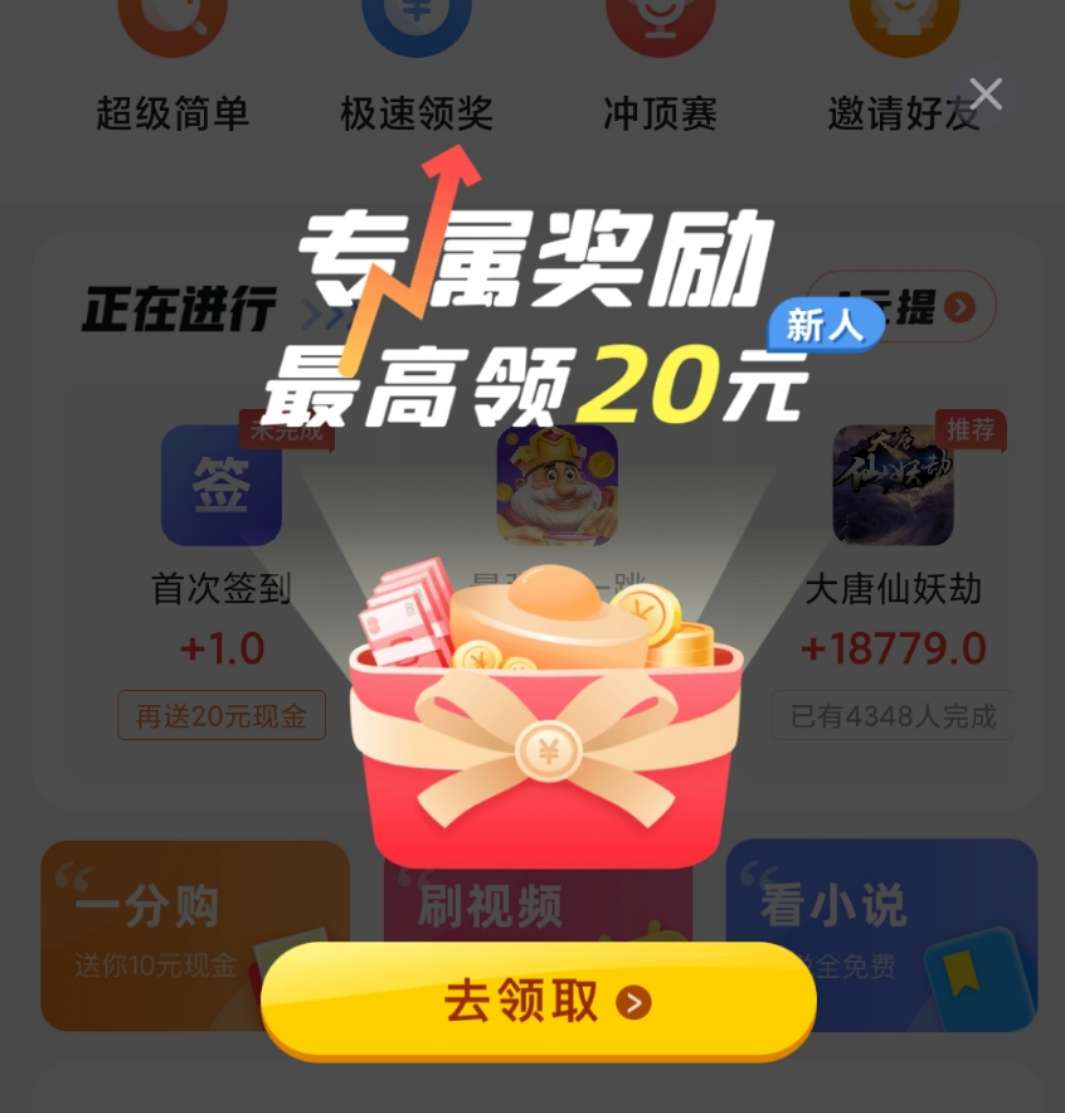Screen dimensions: 1065x1113
Task: Dismiss the 专属奖励 popup
Action: click(985, 95)
